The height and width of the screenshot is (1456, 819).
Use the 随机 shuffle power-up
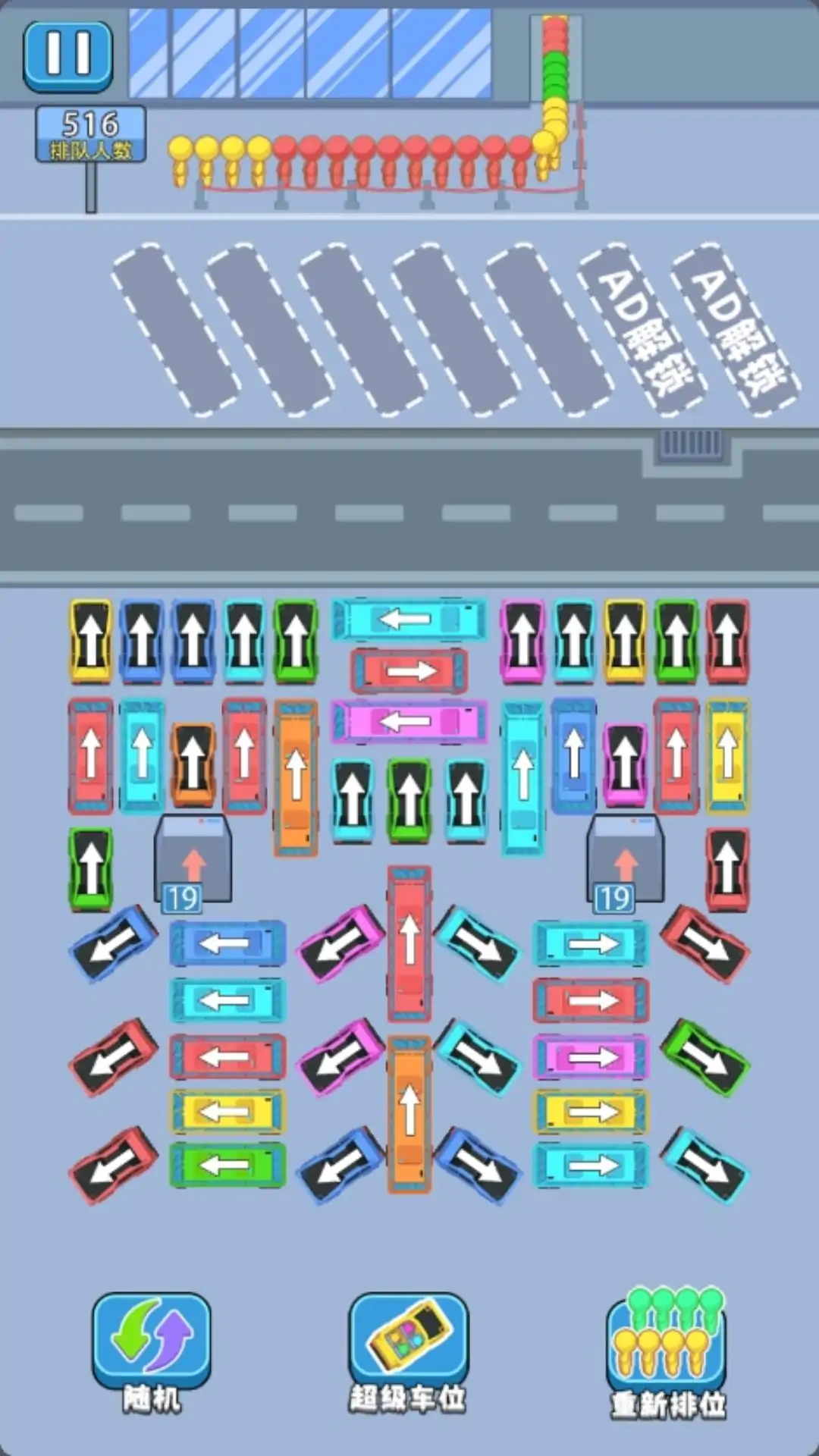click(x=152, y=1341)
